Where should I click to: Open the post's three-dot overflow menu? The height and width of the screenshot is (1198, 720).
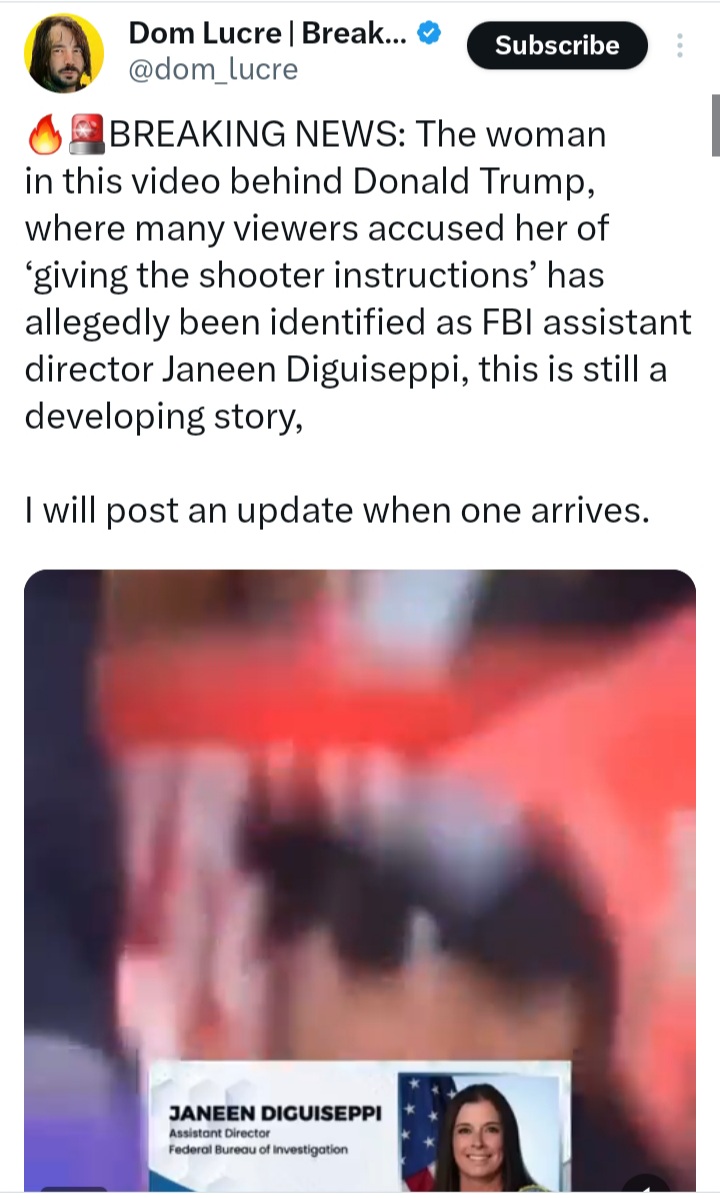click(679, 46)
